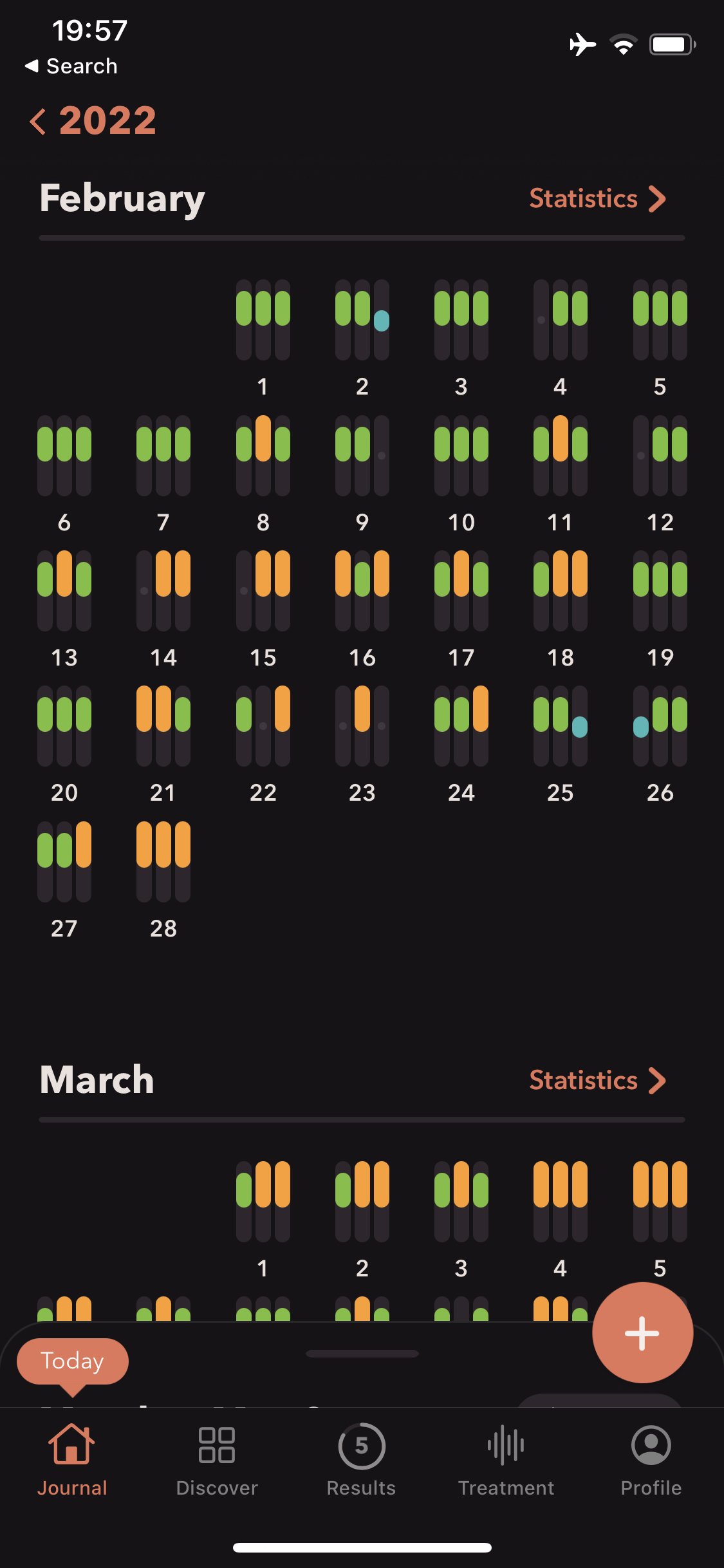Open February Statistics
724x1568 pixels.
point(597,198)
